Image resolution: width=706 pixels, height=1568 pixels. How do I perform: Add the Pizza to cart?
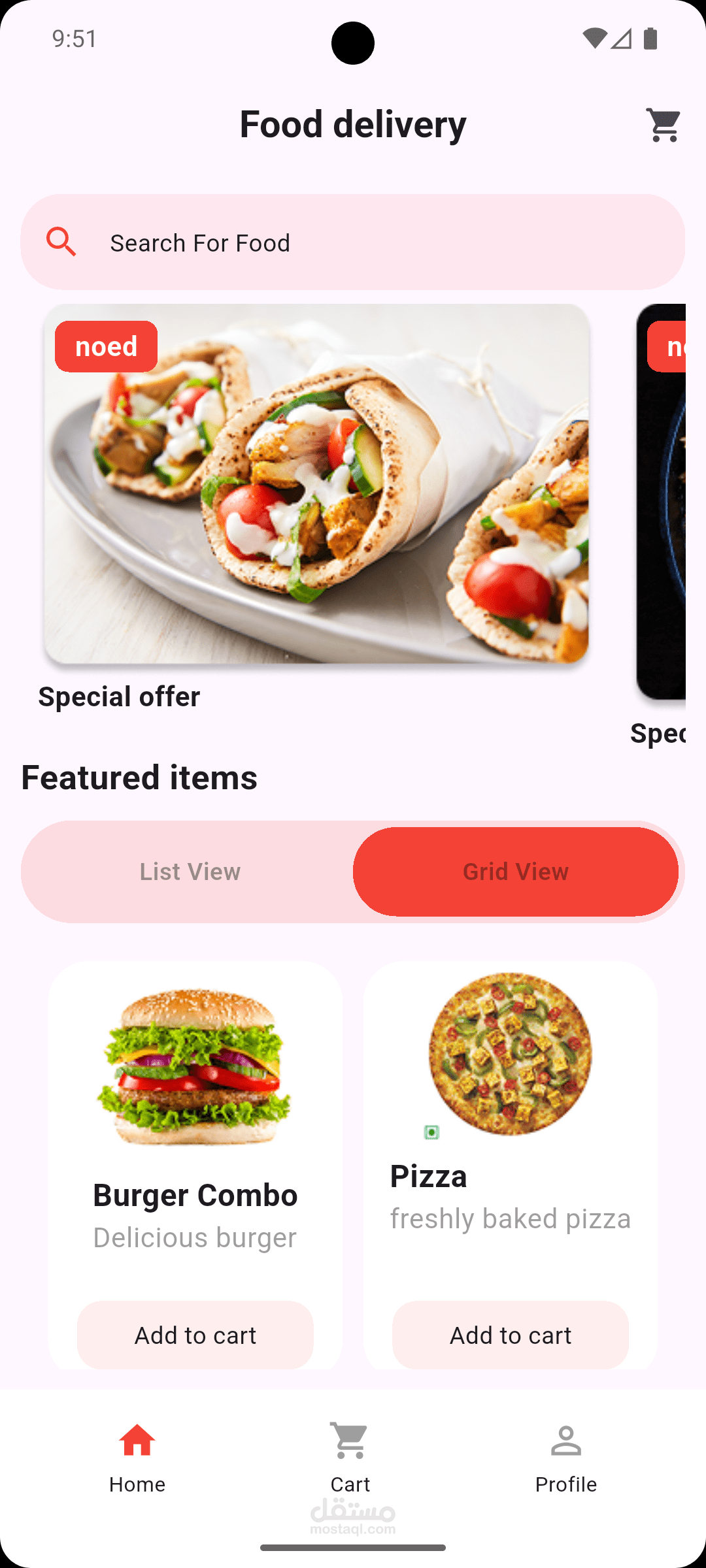coord(510,1335)
